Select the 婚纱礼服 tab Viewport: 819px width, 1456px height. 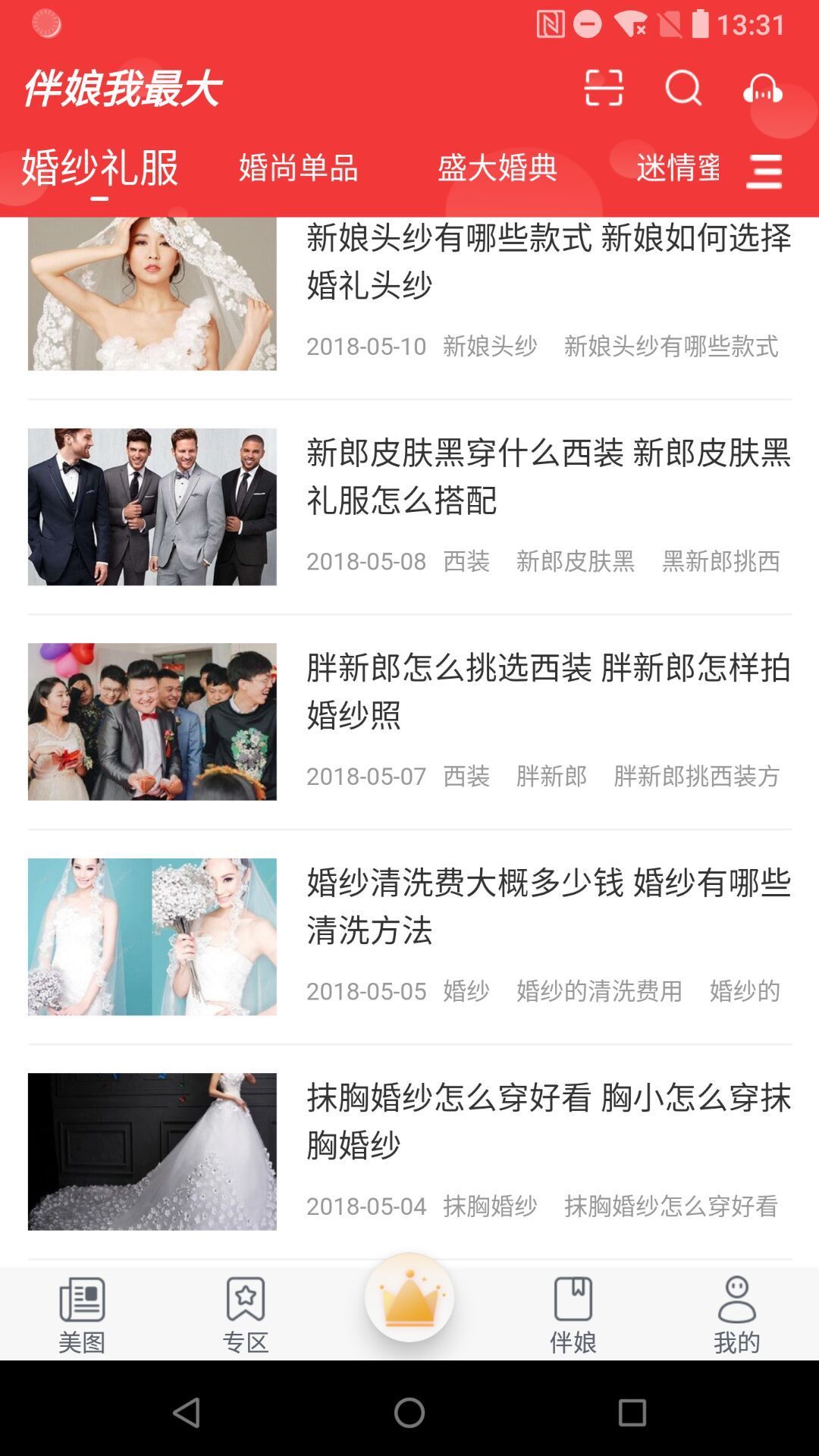[99, 168]
